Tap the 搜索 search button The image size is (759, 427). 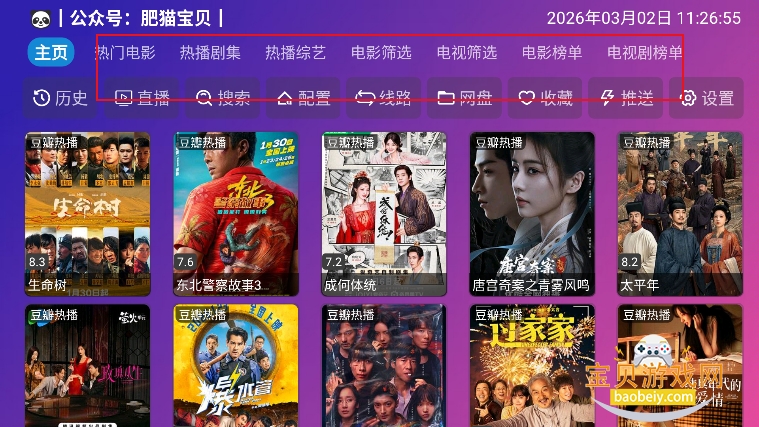tap(223, 98)
